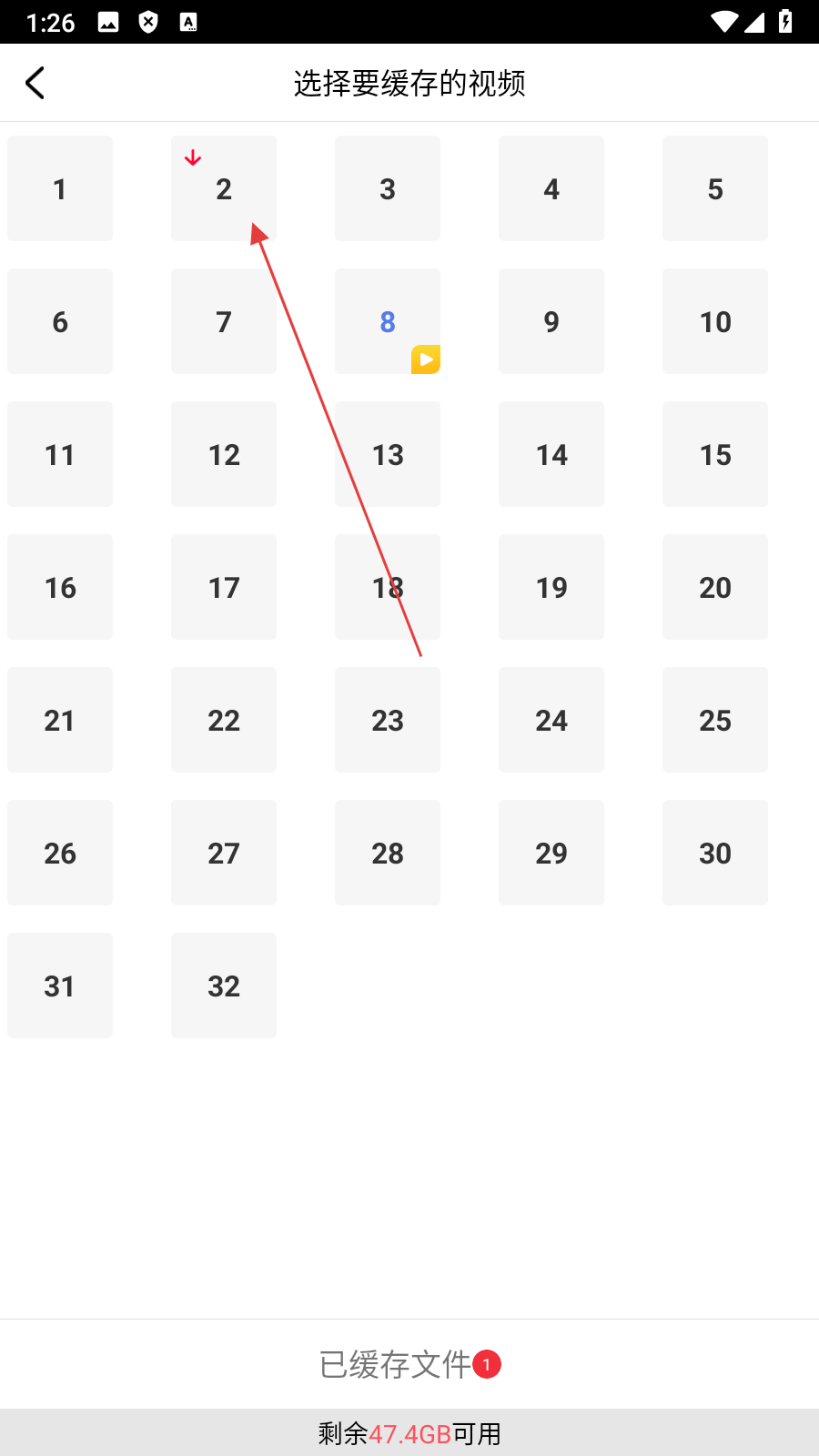Viewport: 819px width, 1456px height.
Task: Select final episode 32 to cache
Action: pyautogui.click(x=224, y=986)
